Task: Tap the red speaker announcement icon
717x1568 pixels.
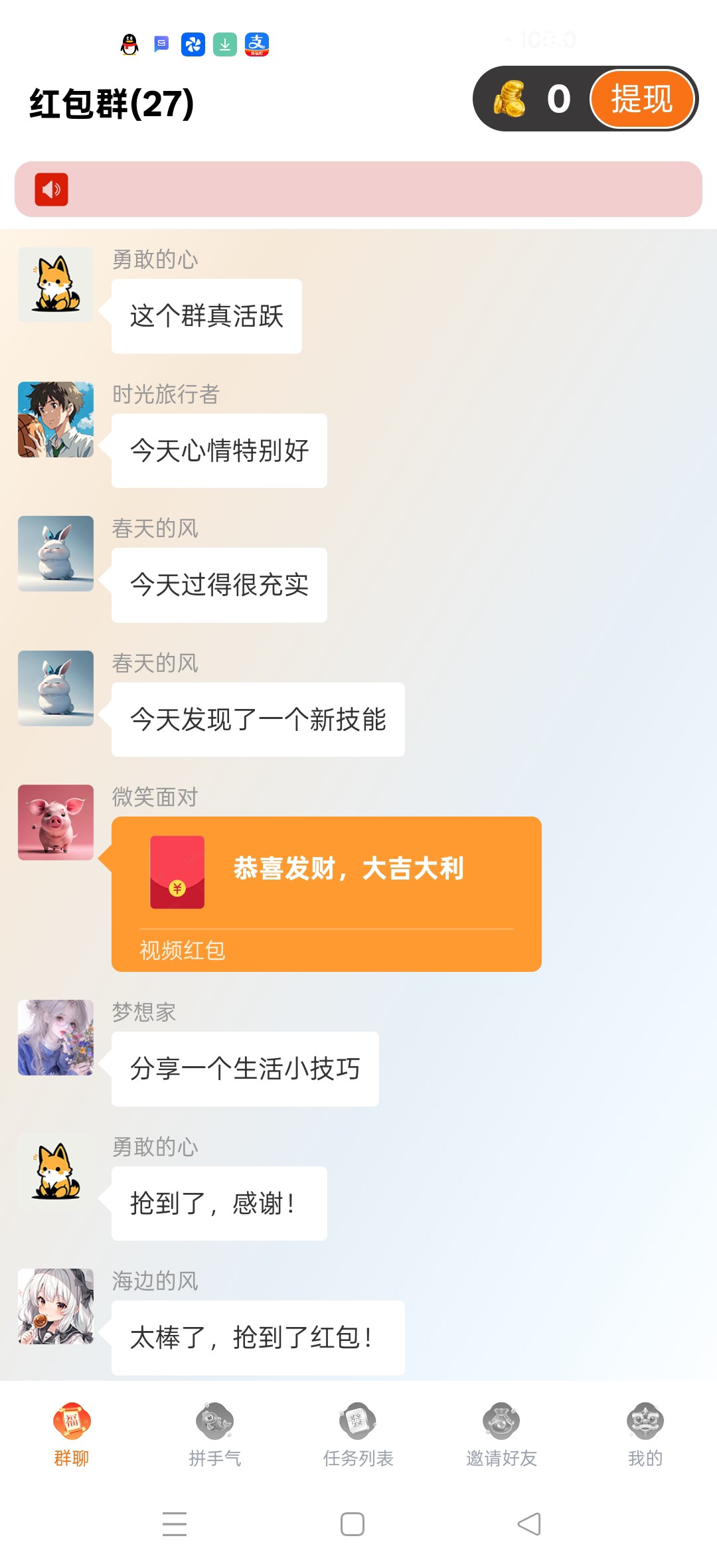Action: coord(52,190)
